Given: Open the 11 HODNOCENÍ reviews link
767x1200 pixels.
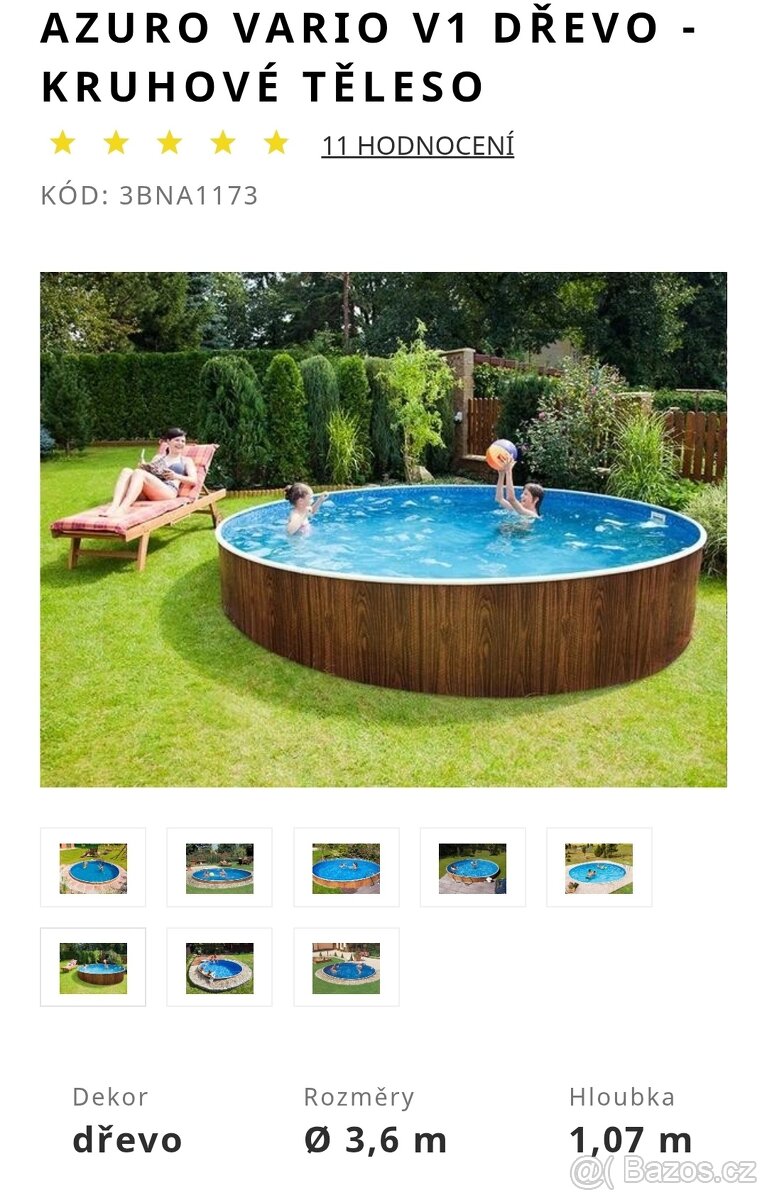Looking at the screenshot, I should coord(417,146).
